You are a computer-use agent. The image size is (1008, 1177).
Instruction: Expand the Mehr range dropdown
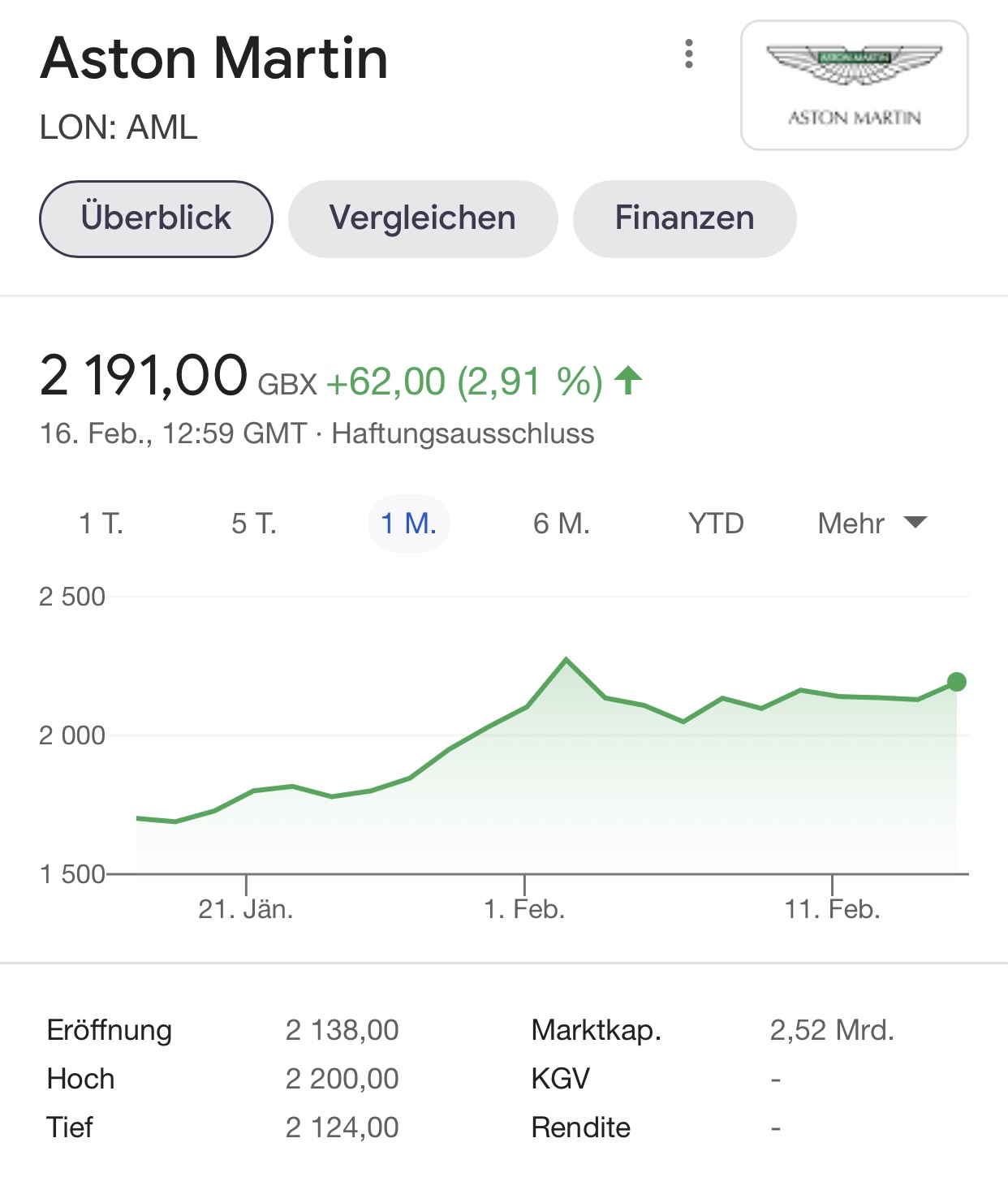[872, 524]
